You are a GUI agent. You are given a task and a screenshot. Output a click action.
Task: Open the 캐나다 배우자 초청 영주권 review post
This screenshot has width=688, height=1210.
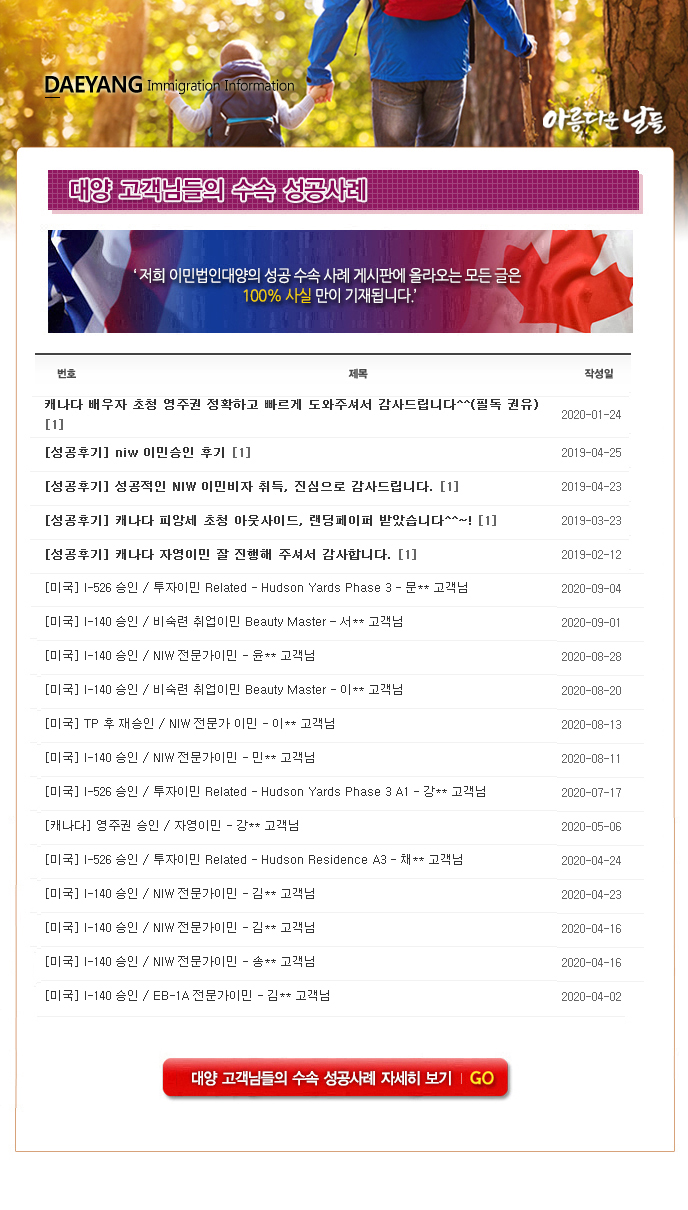[x=290, y=405]
